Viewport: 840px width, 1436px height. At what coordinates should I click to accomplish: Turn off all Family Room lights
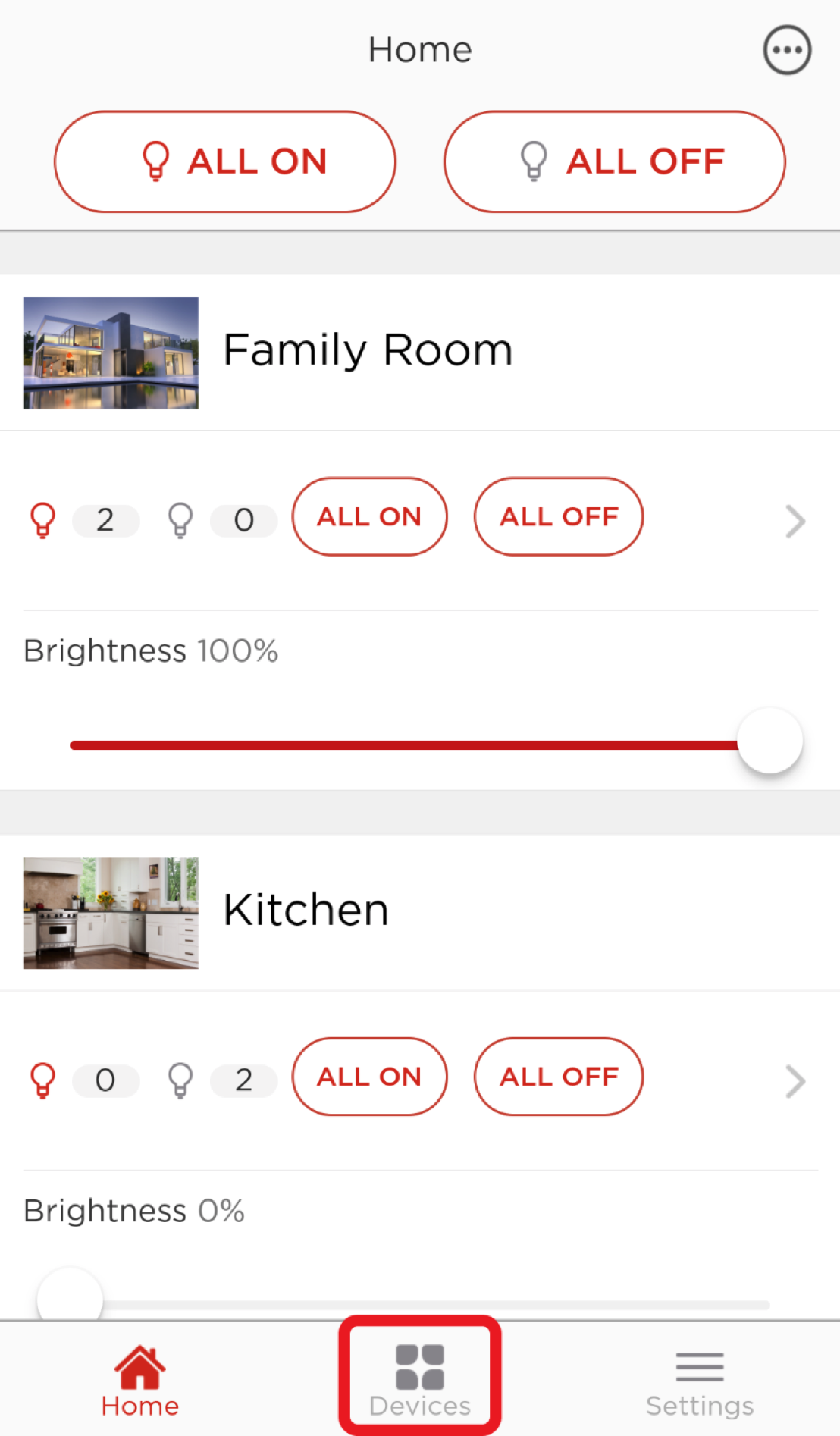coord(559,516)
